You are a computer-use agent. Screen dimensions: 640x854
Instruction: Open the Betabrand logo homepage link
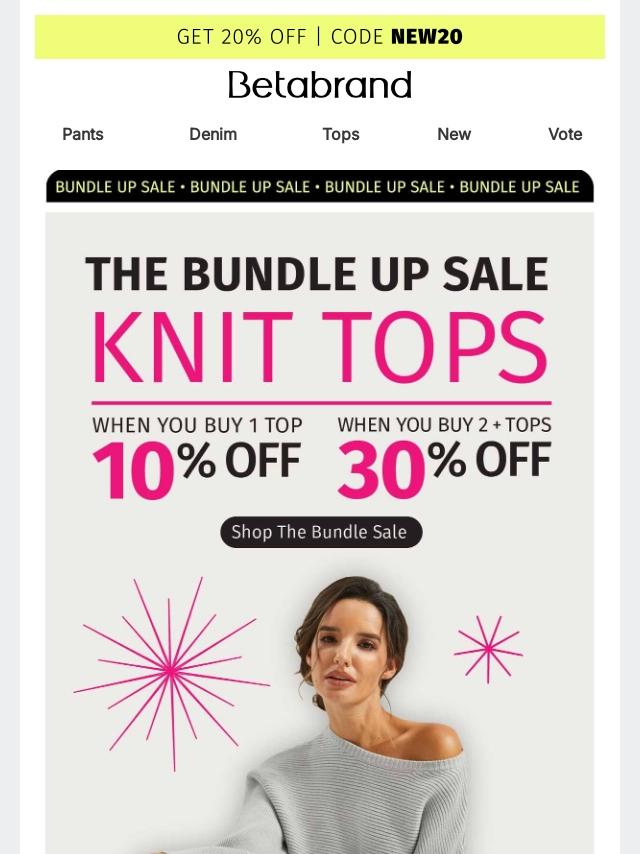coord(320,85)
